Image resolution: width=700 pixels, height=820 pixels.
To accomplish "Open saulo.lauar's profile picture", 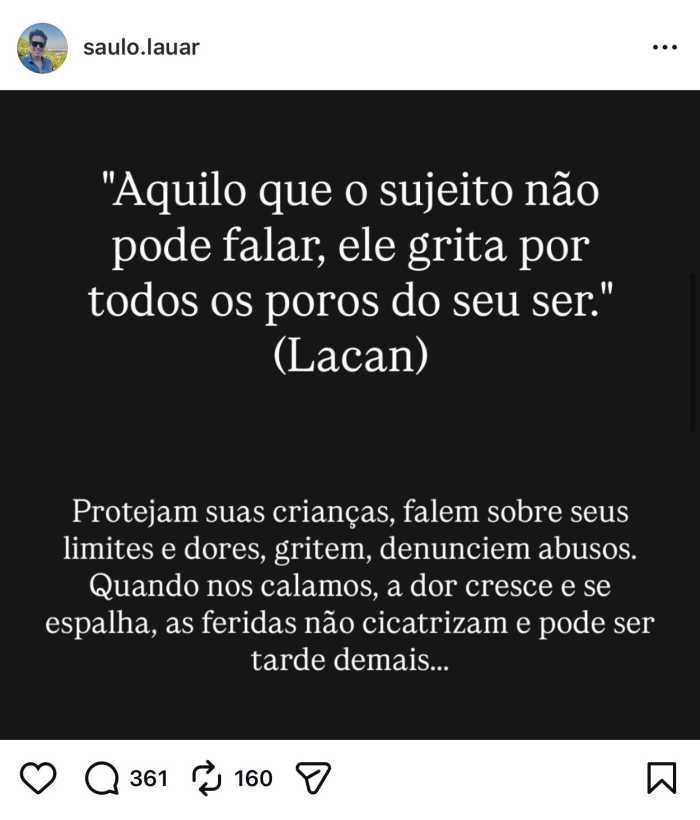I will [x=42, y=48].
